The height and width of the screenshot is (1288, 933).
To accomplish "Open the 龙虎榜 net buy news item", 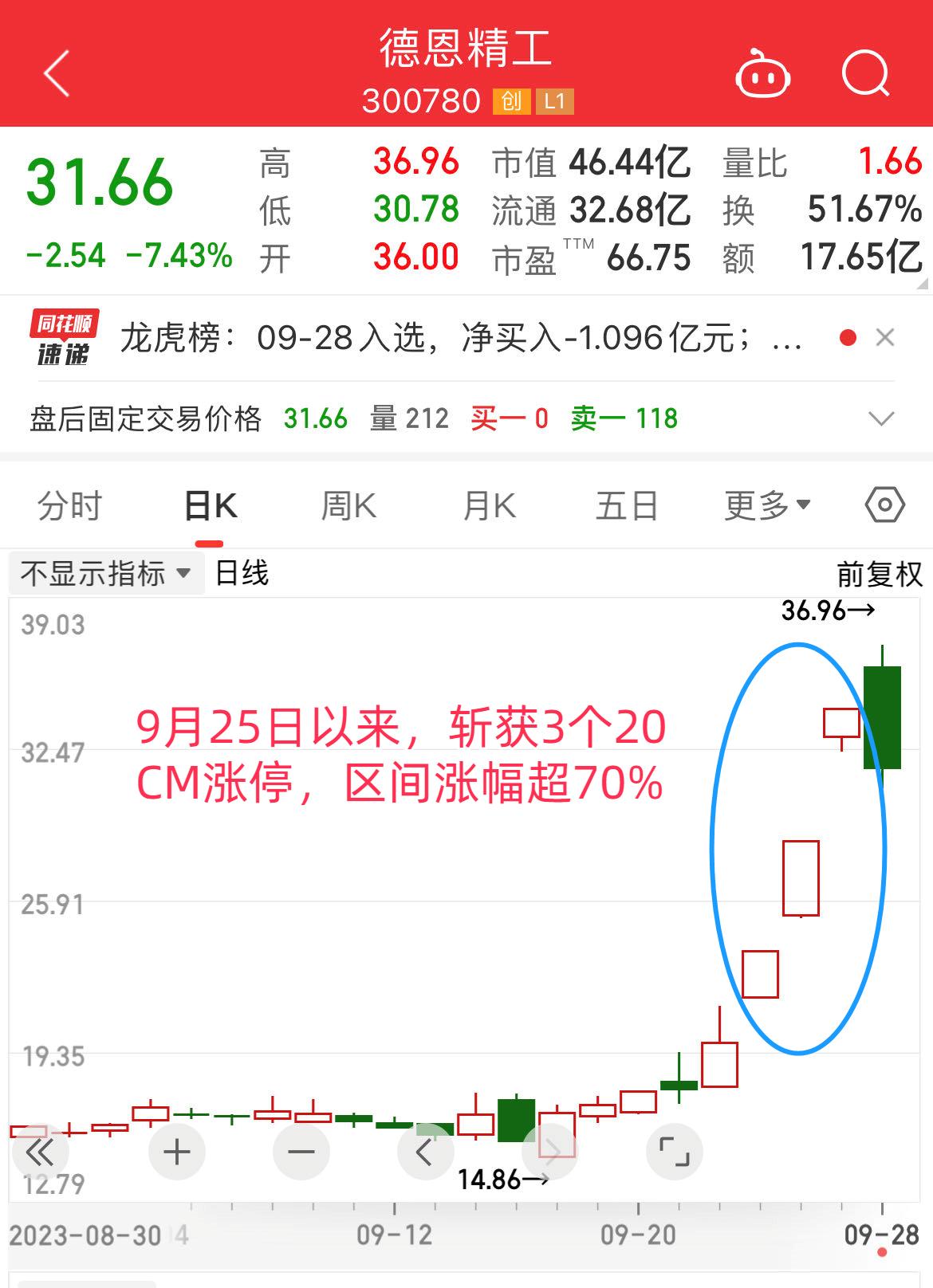I will [455, 338].
